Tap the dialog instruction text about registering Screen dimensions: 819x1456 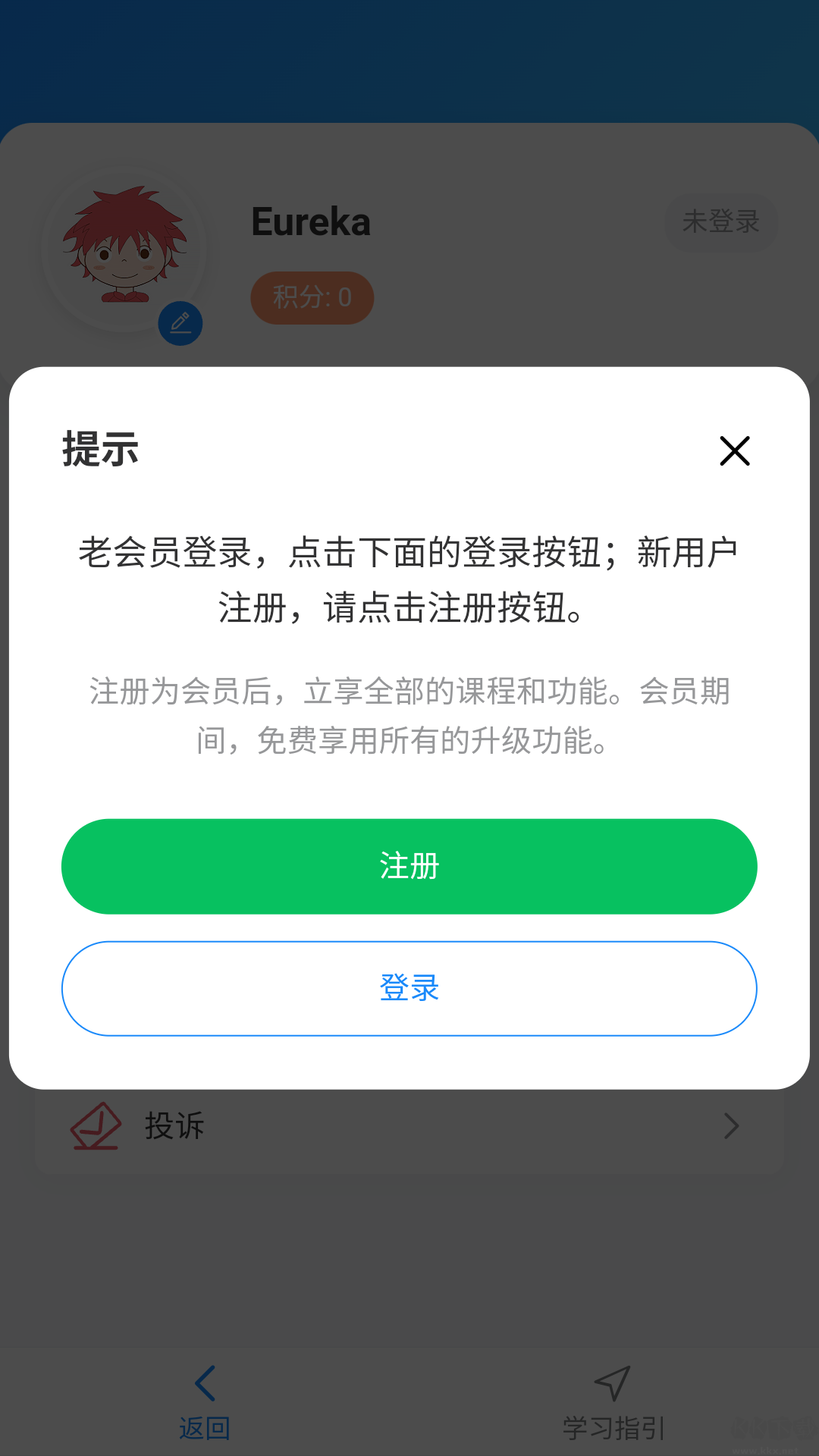[409, 579]
